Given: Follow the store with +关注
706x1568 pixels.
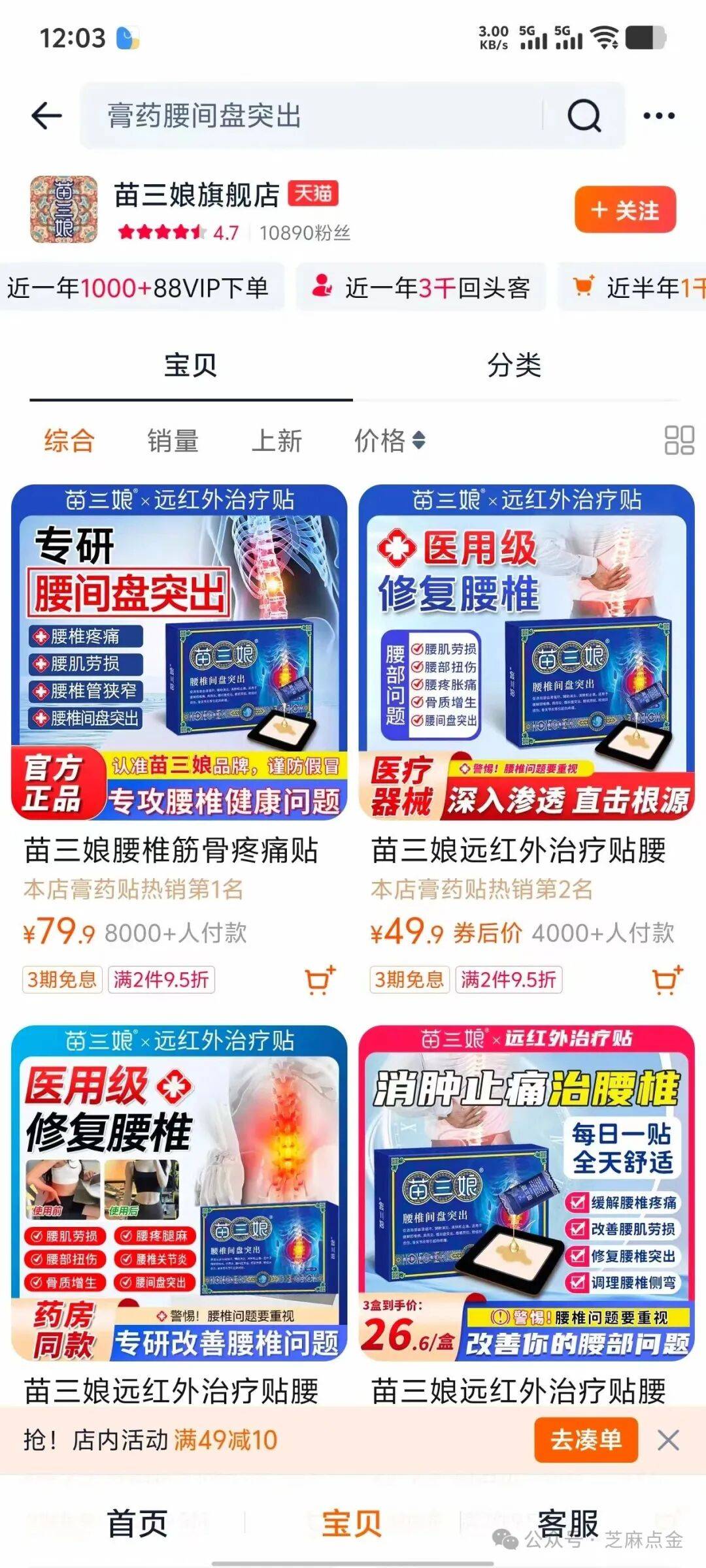Looking at the screenshot, I should point(625,210).
